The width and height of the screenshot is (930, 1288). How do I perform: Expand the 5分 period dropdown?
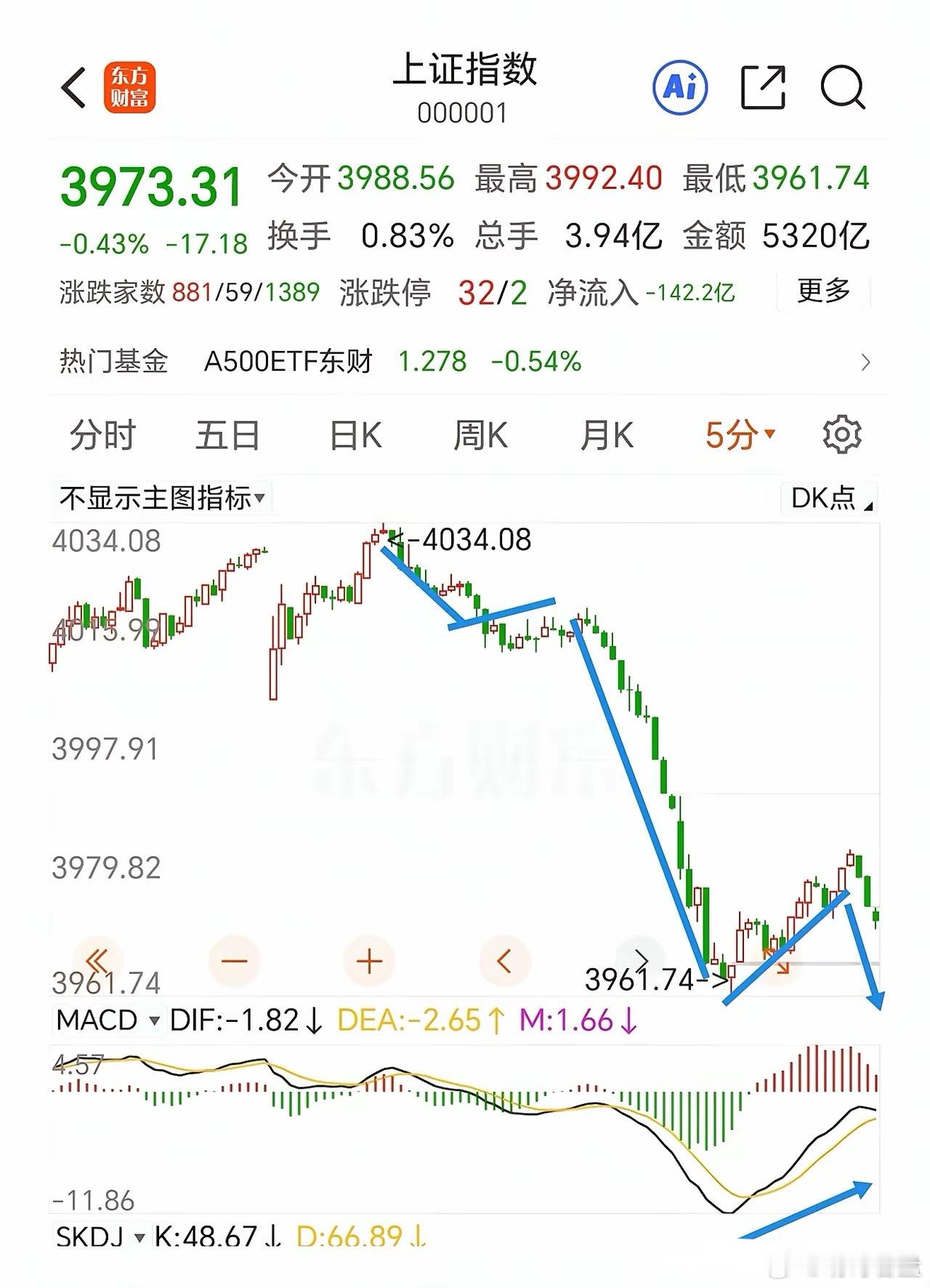tap(740, 435)
